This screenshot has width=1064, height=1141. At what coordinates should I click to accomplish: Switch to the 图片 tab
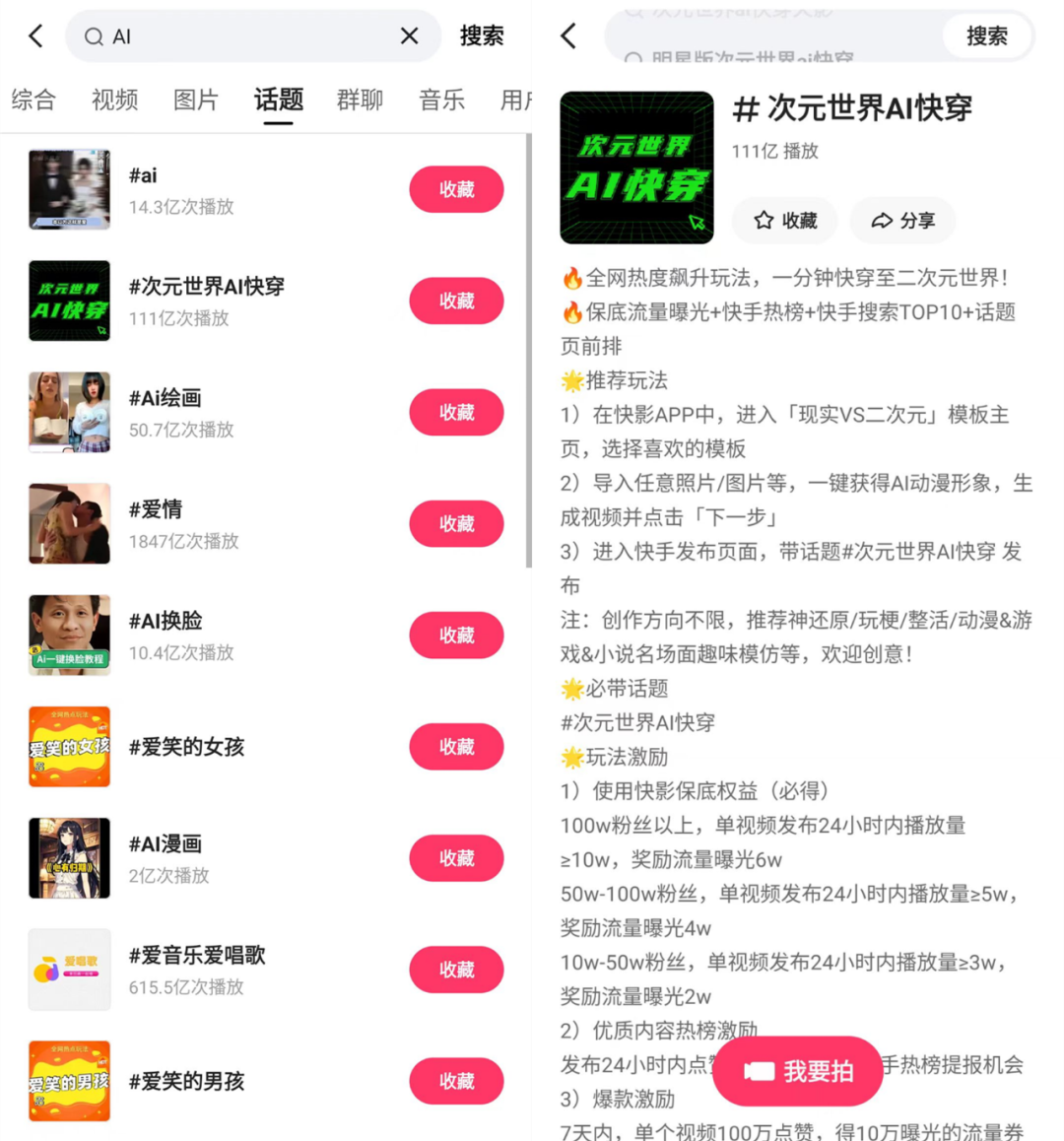click(x=195, y=100)
